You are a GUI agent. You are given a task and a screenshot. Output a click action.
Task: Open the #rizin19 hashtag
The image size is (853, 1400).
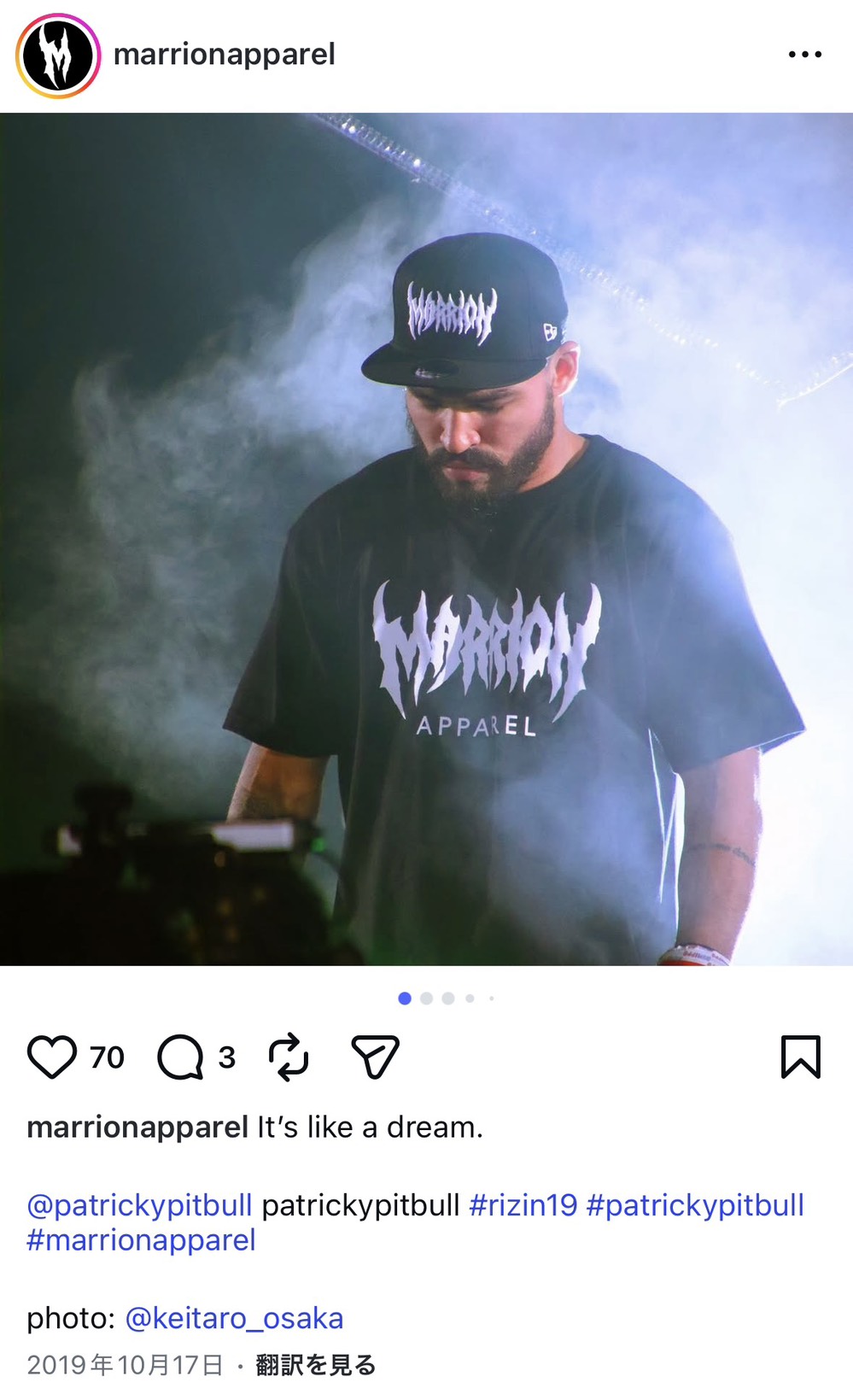523,1205
